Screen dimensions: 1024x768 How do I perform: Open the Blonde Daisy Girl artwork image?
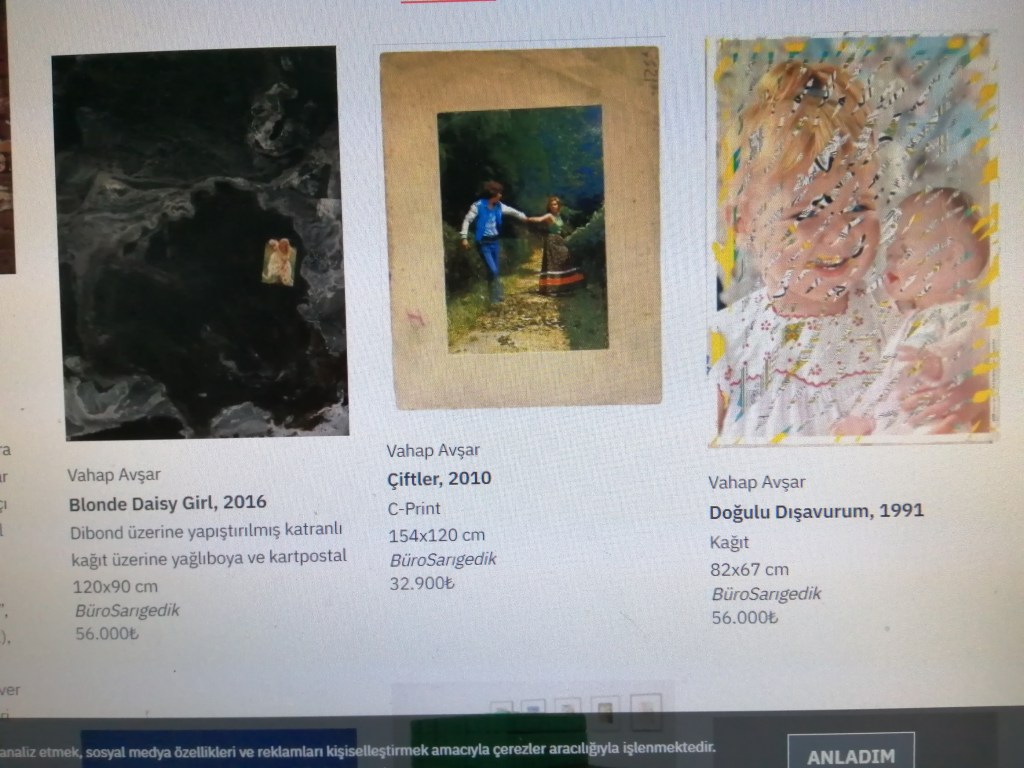tap(201, 242)
